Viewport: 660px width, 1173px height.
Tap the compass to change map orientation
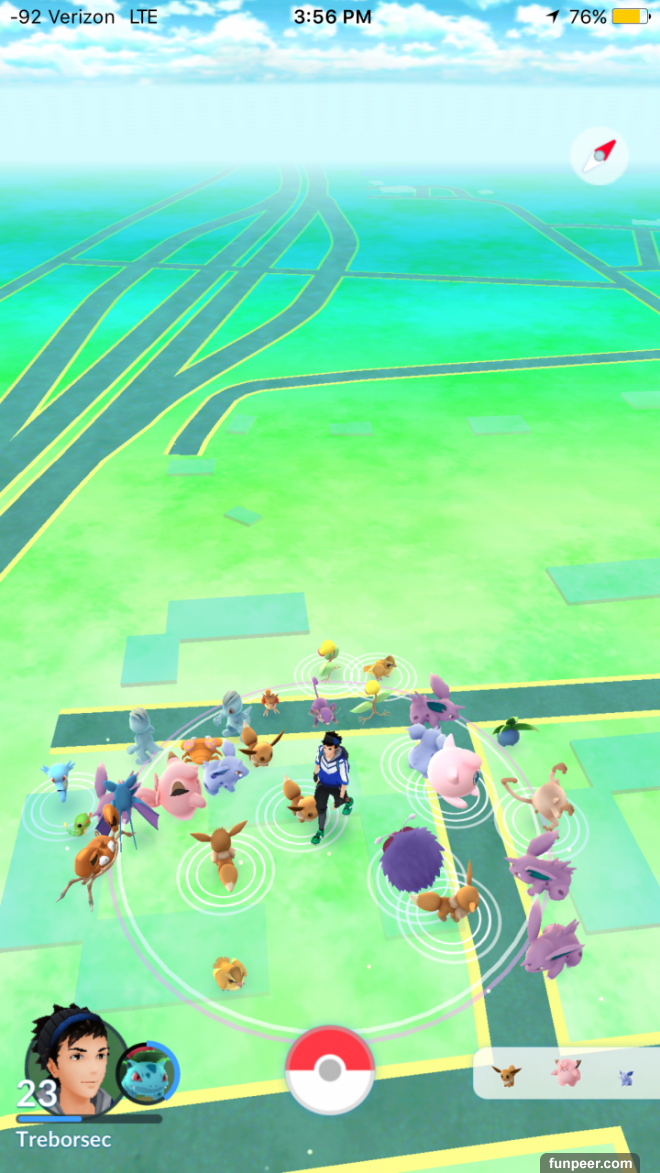[x=599, y=156]
